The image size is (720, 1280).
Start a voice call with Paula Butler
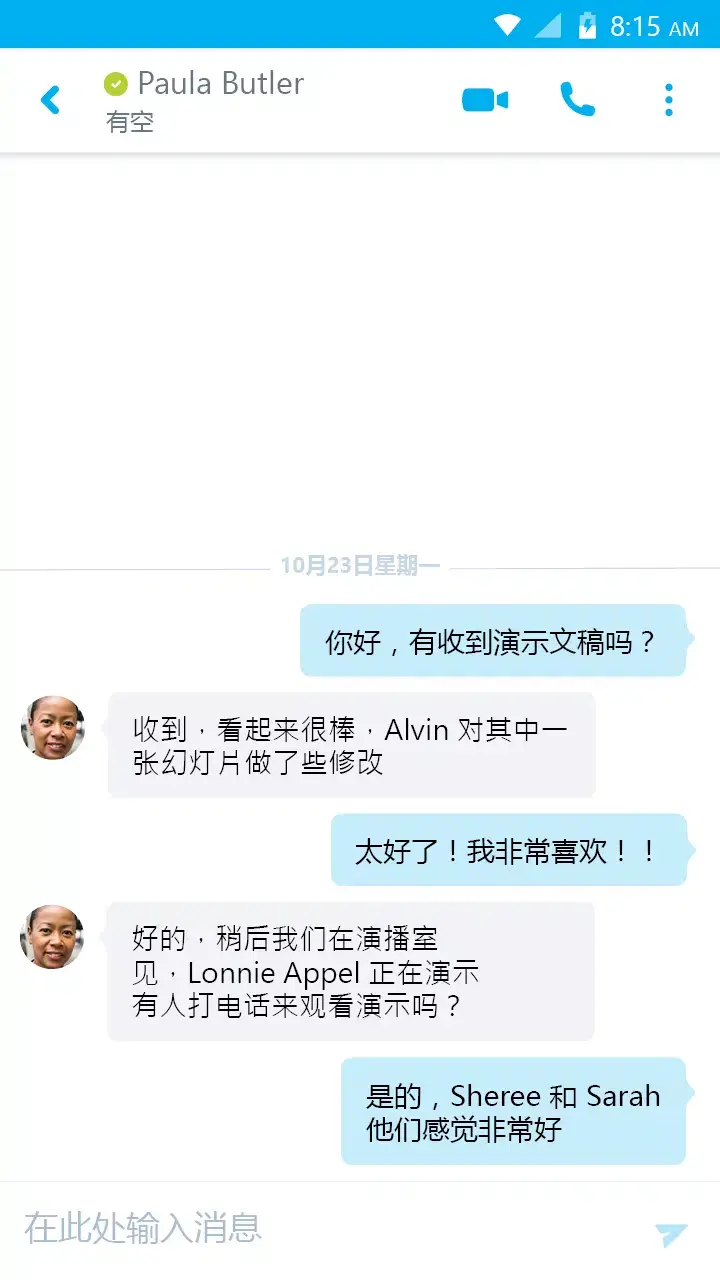point(577,100)
